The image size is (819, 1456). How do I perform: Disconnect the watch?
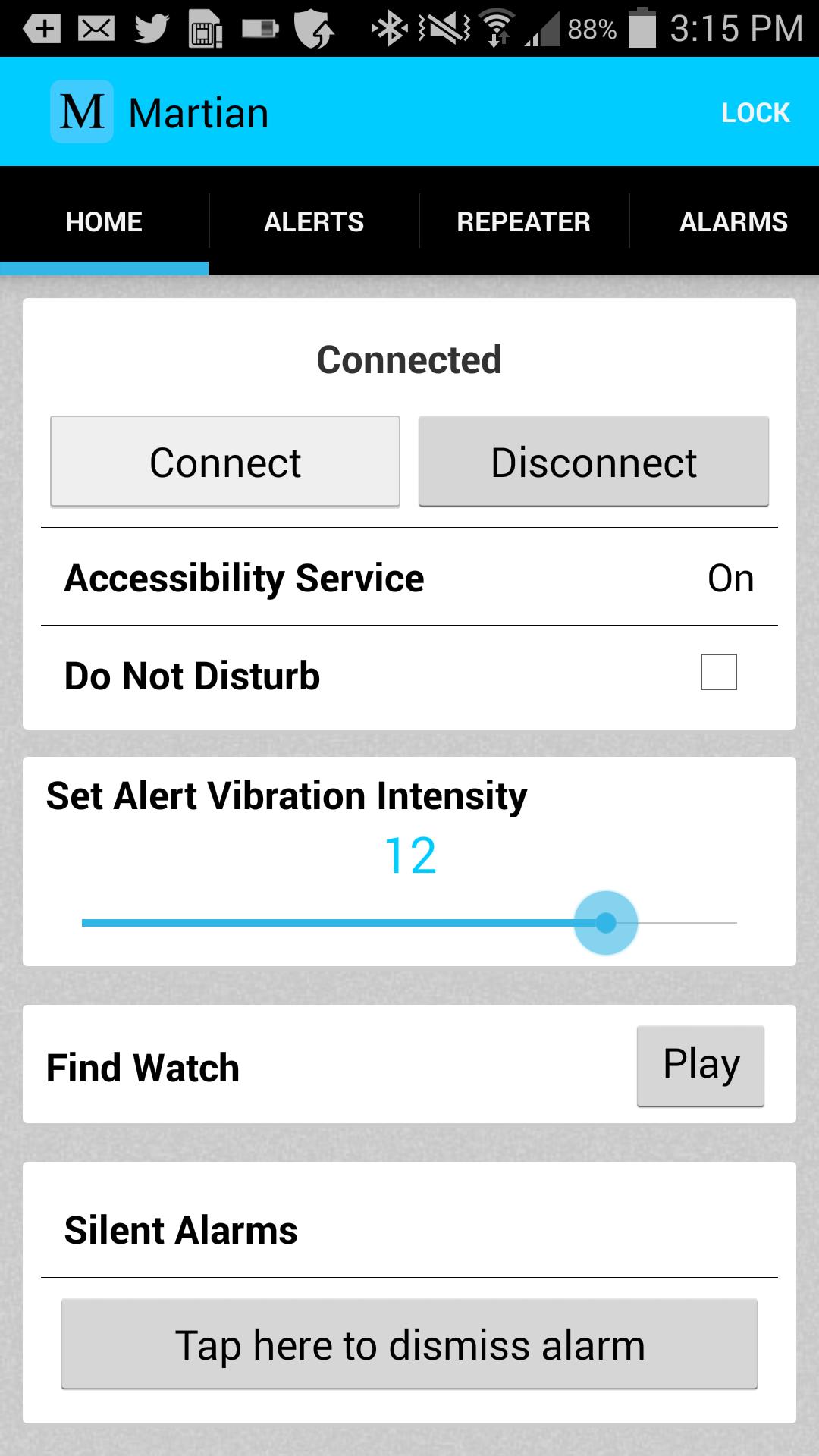click(594, 462)
